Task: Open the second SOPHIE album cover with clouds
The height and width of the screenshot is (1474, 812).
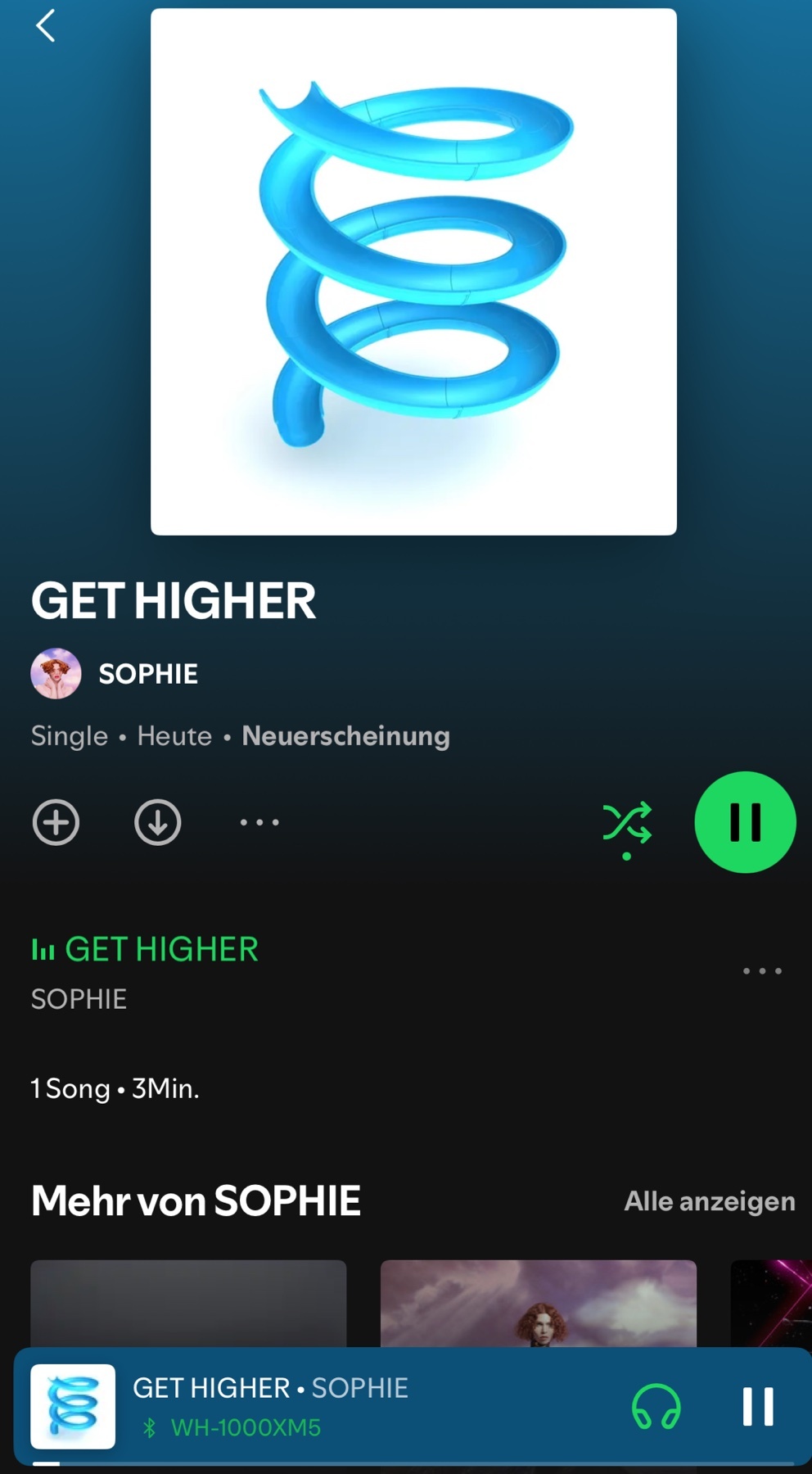Action: click(538, 1304)
